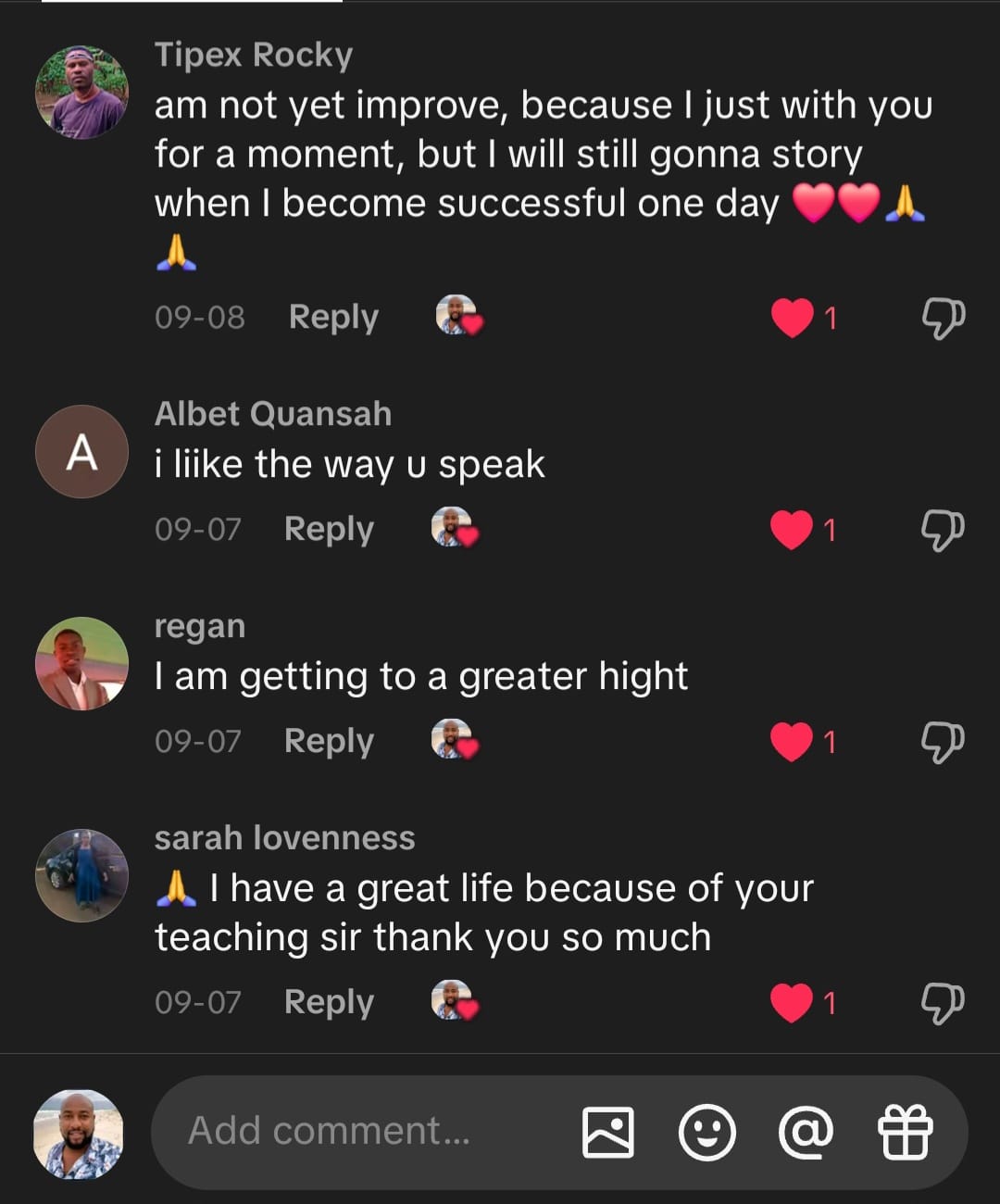Dislike sarah lovenness's comment
The width and height of the screenshot is (1000, 1204).
tap(943, 1004)
